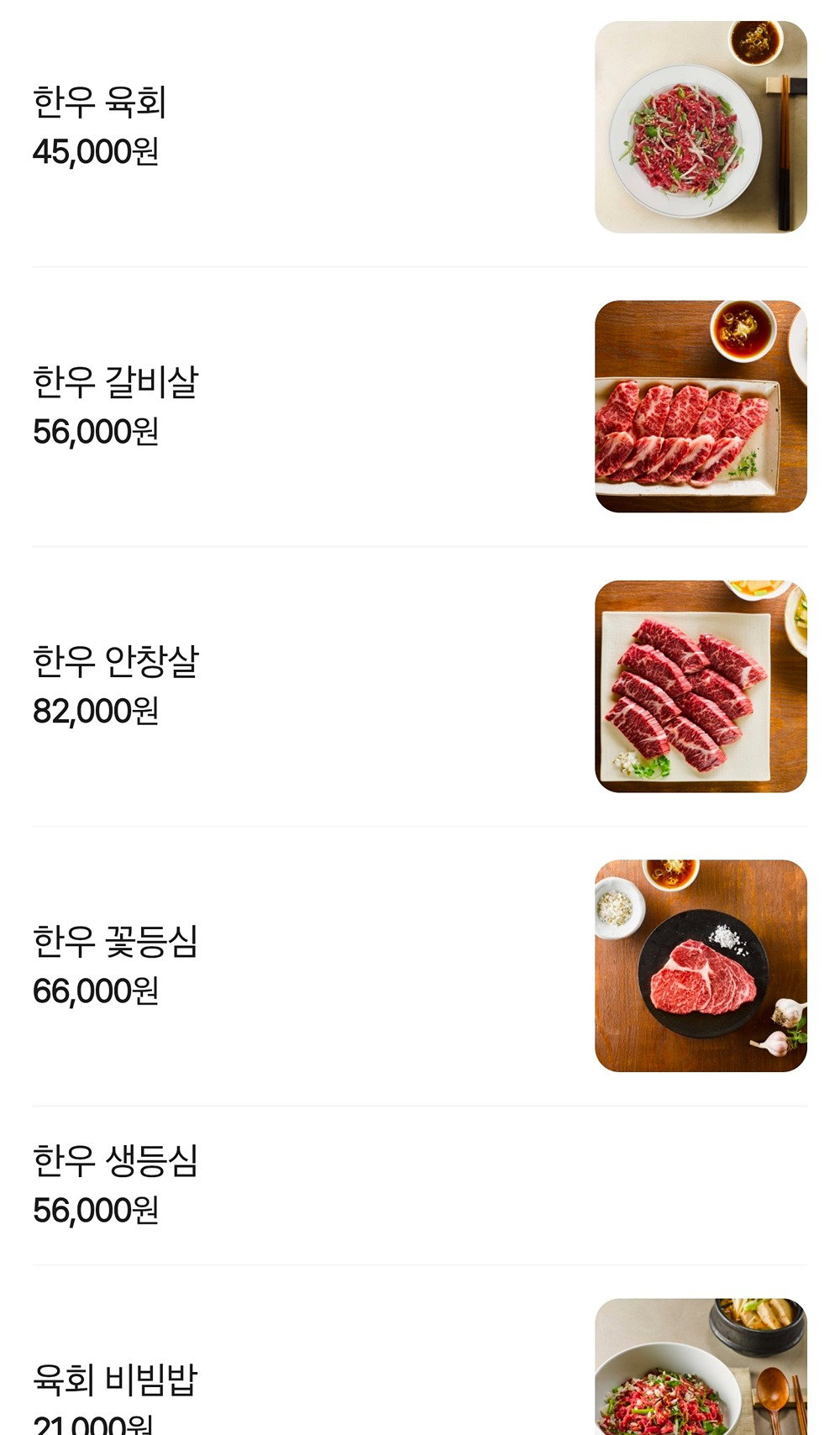Open 한우 생등심 item details
Screen dimensions: 840x1435
[x=420, y=1185]
